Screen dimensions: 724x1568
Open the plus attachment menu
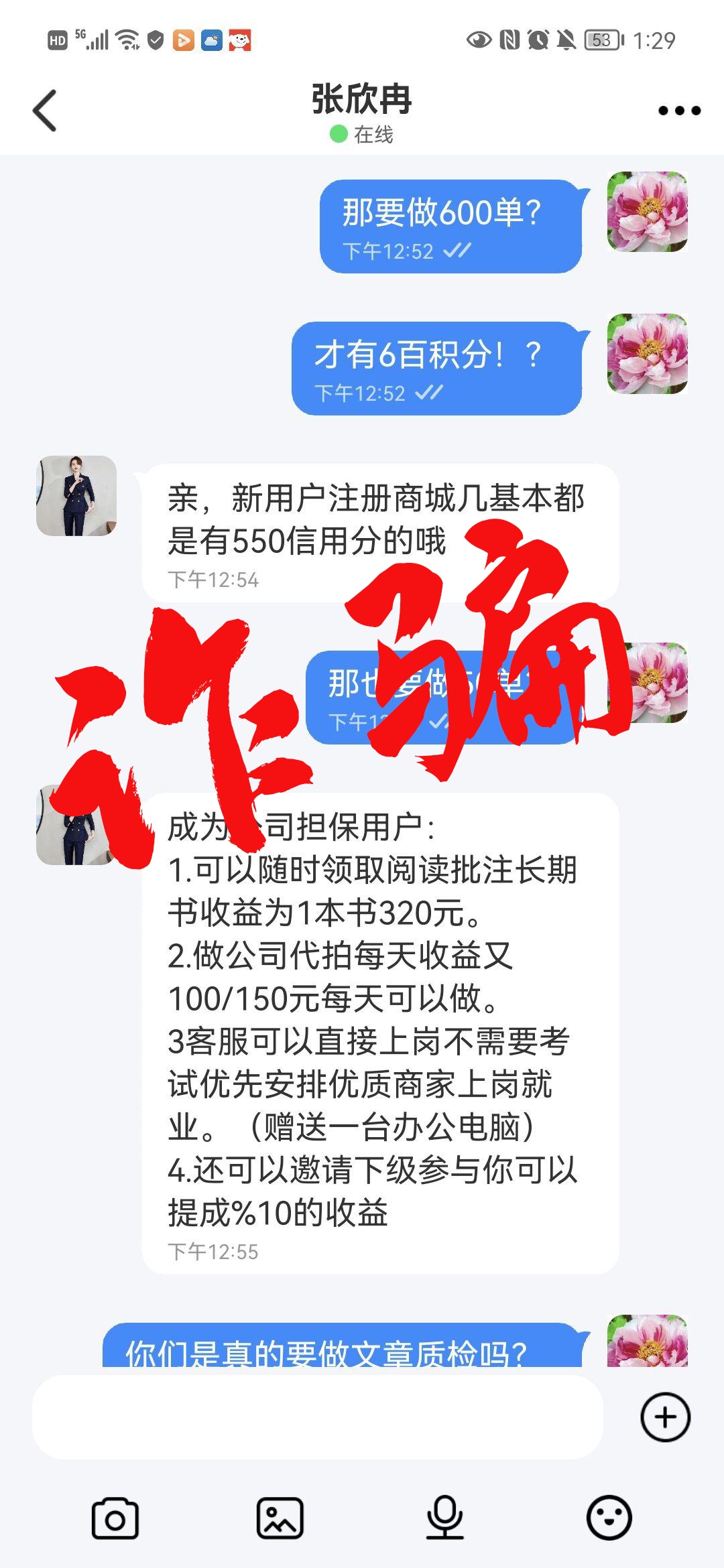pyautogui.click(x=665, y=1417)
